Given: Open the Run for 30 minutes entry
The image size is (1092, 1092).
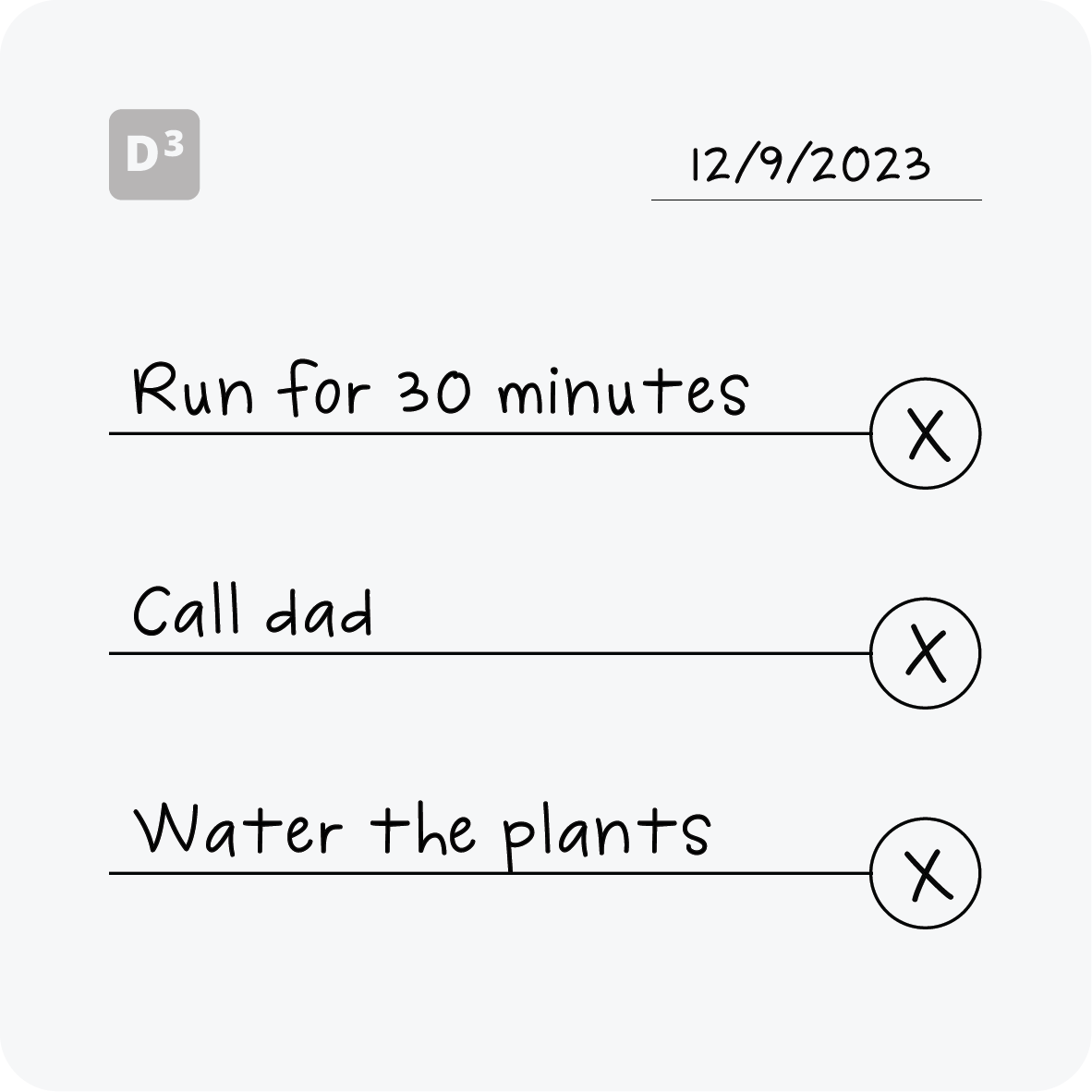Looking at the screenshot, I should tap(440, 392).
